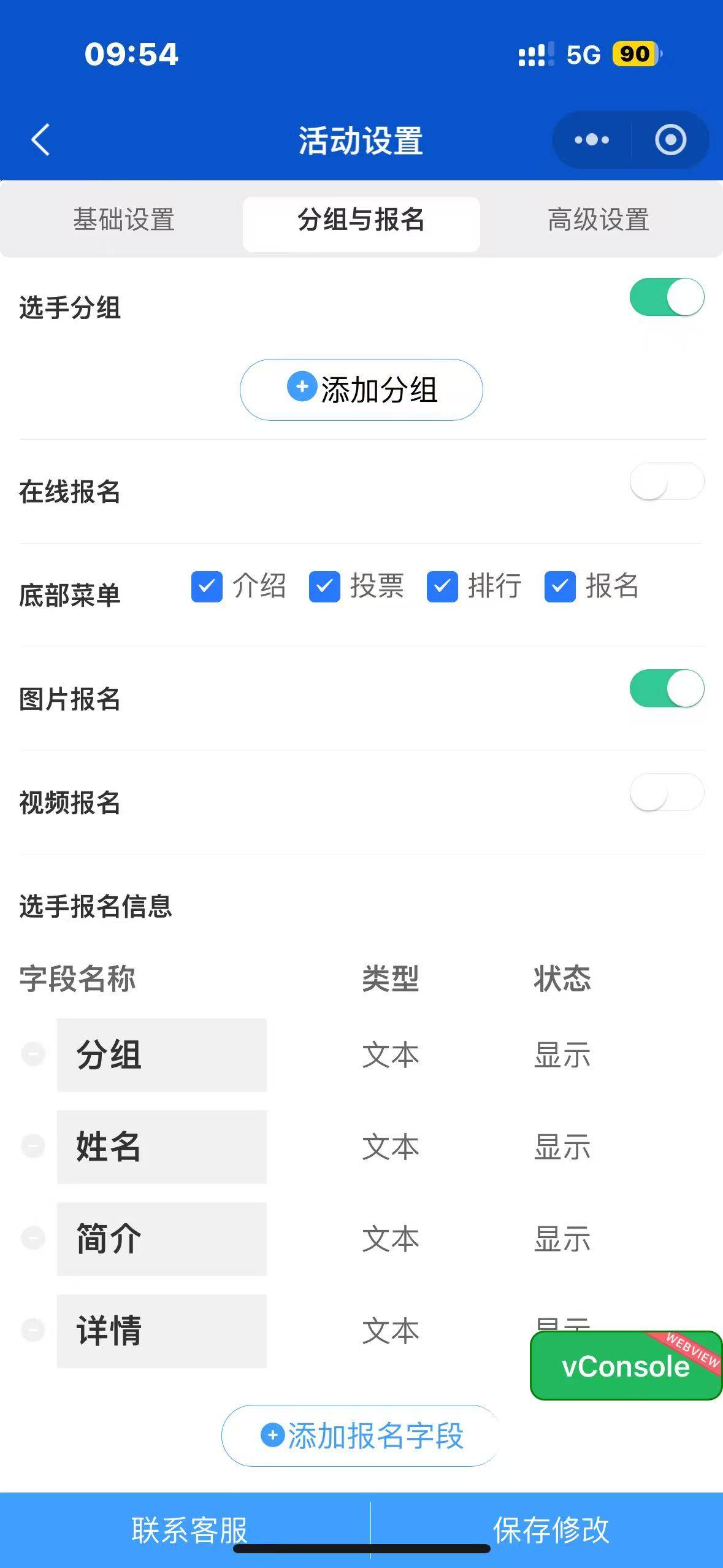This screenshot has height=1568, width=723.
Task: Enable the 在线报名 switch
Action: click(667, 482)
